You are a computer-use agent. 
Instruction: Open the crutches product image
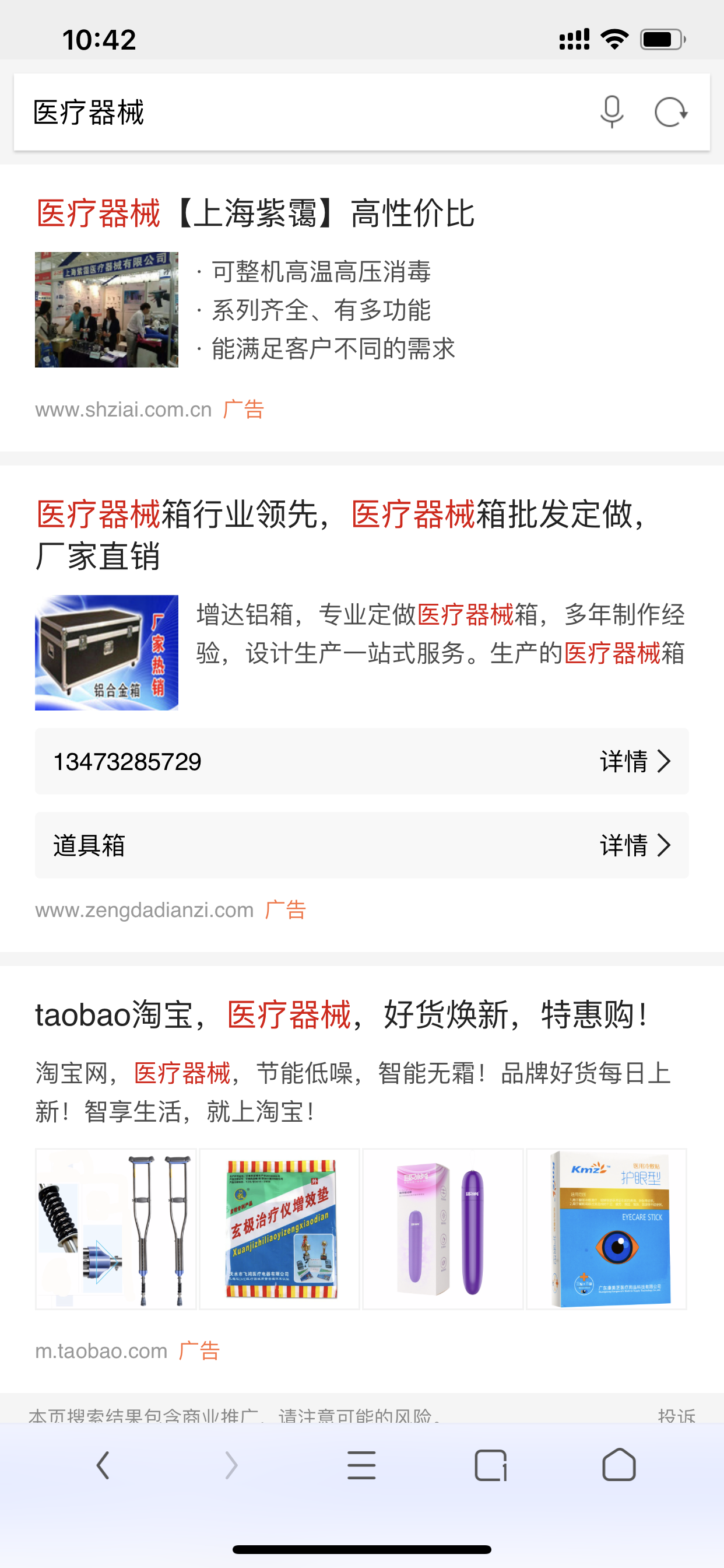[x=116, y=1229]
